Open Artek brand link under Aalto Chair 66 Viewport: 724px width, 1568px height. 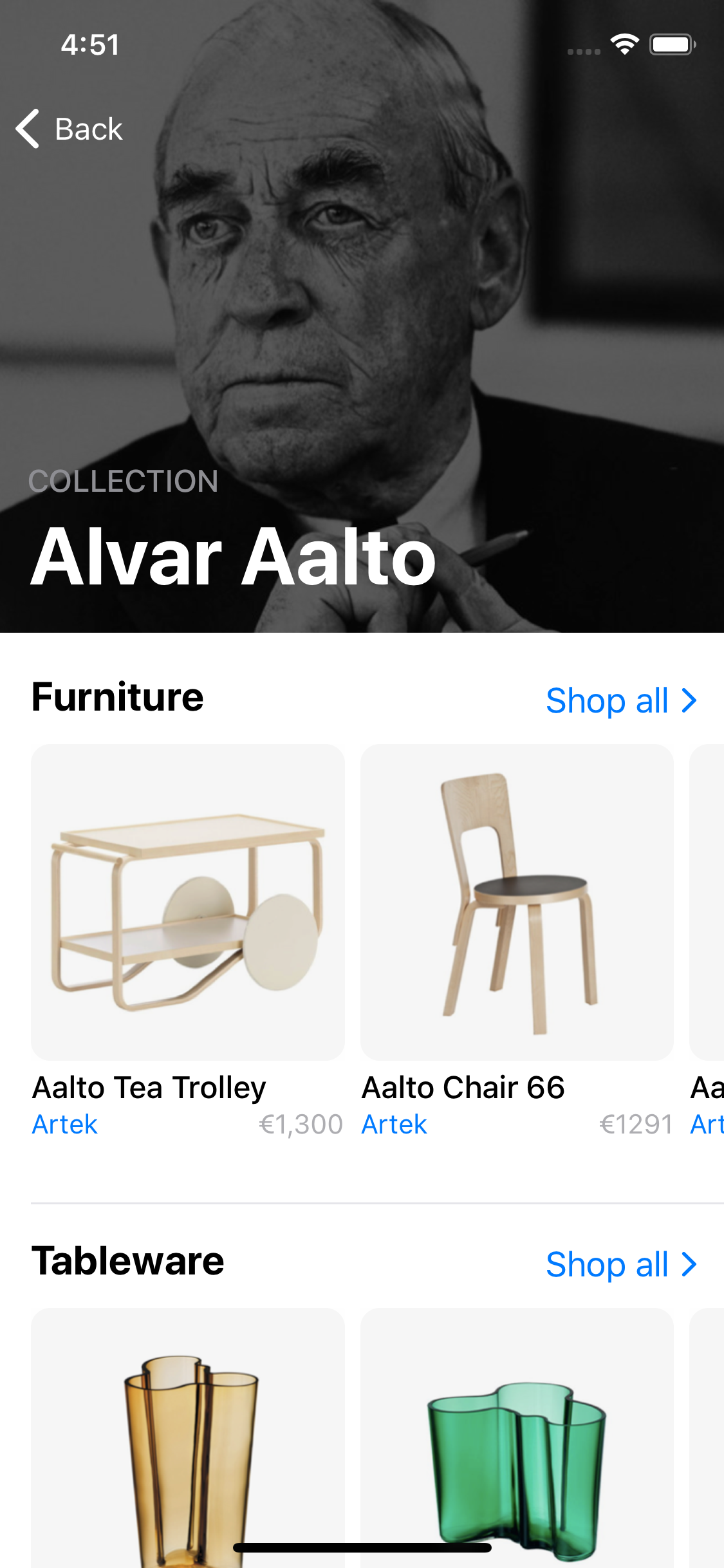coord(394,1125)
